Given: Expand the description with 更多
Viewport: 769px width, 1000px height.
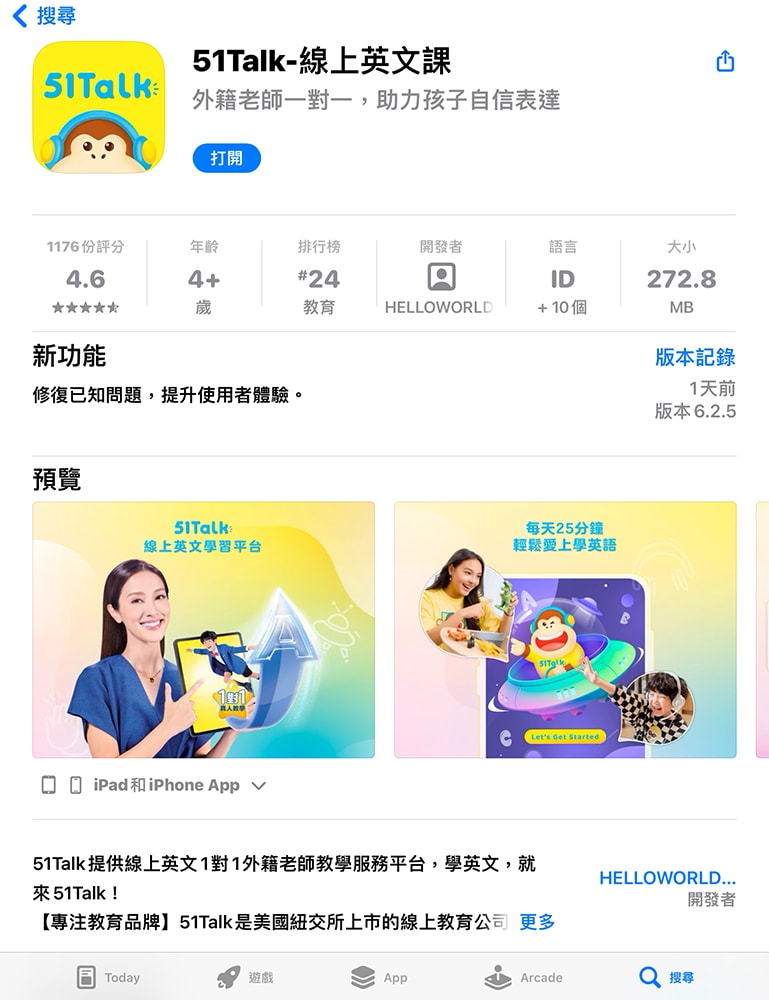Looking at the screenshot, I should tap(537, 922).
